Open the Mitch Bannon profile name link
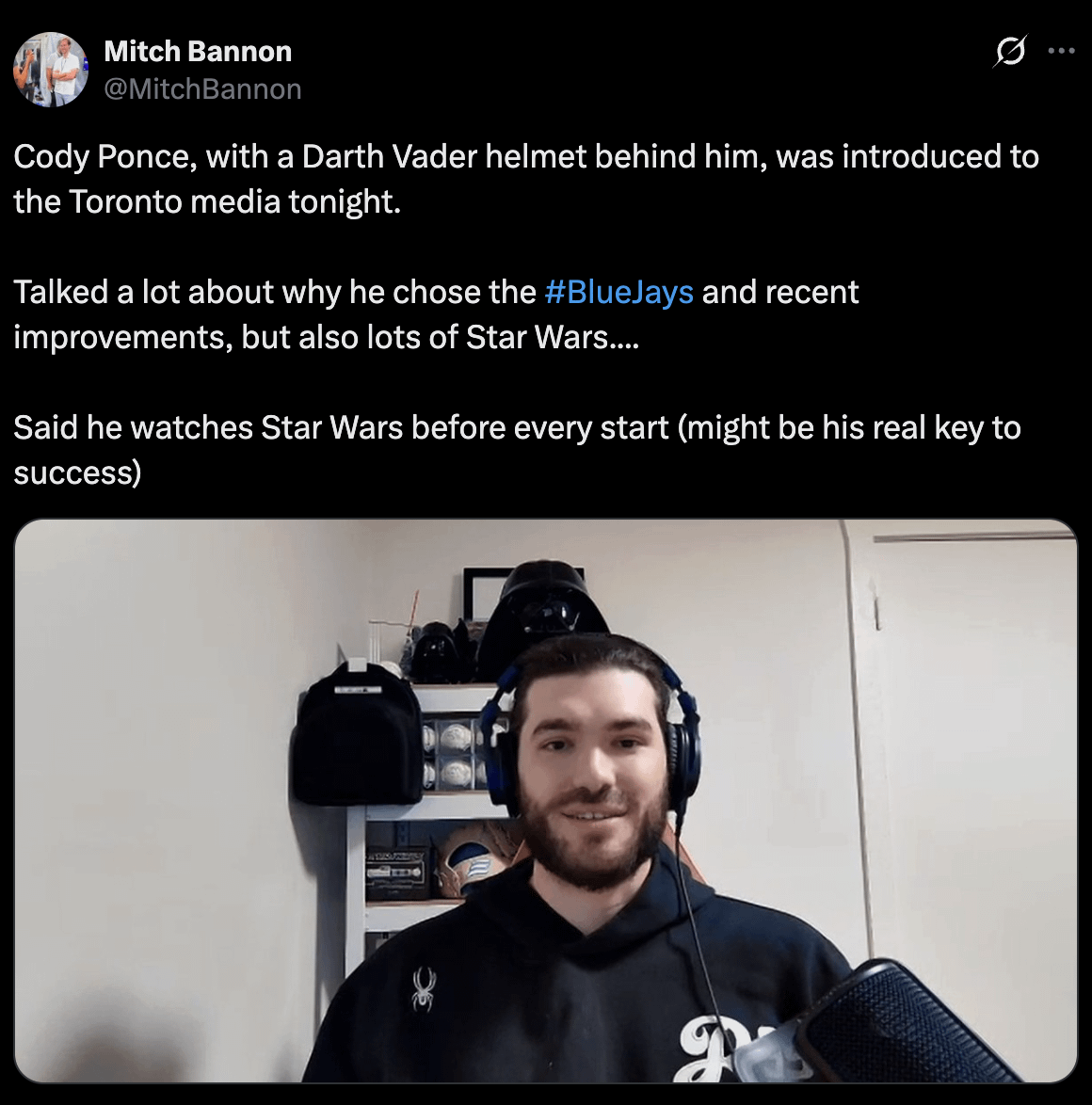Screen dimensions: 1092x1105 point(198,51)
